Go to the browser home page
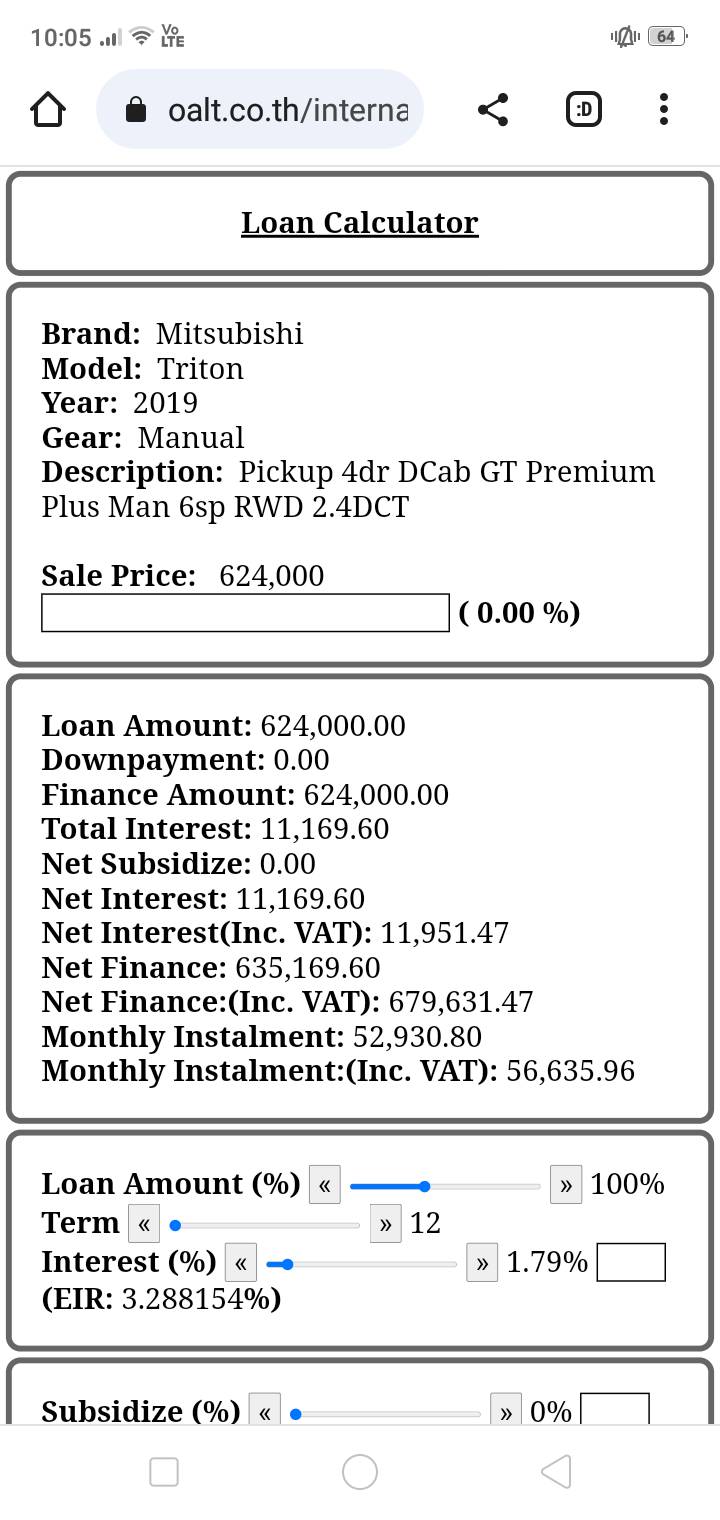 point(48,110)
